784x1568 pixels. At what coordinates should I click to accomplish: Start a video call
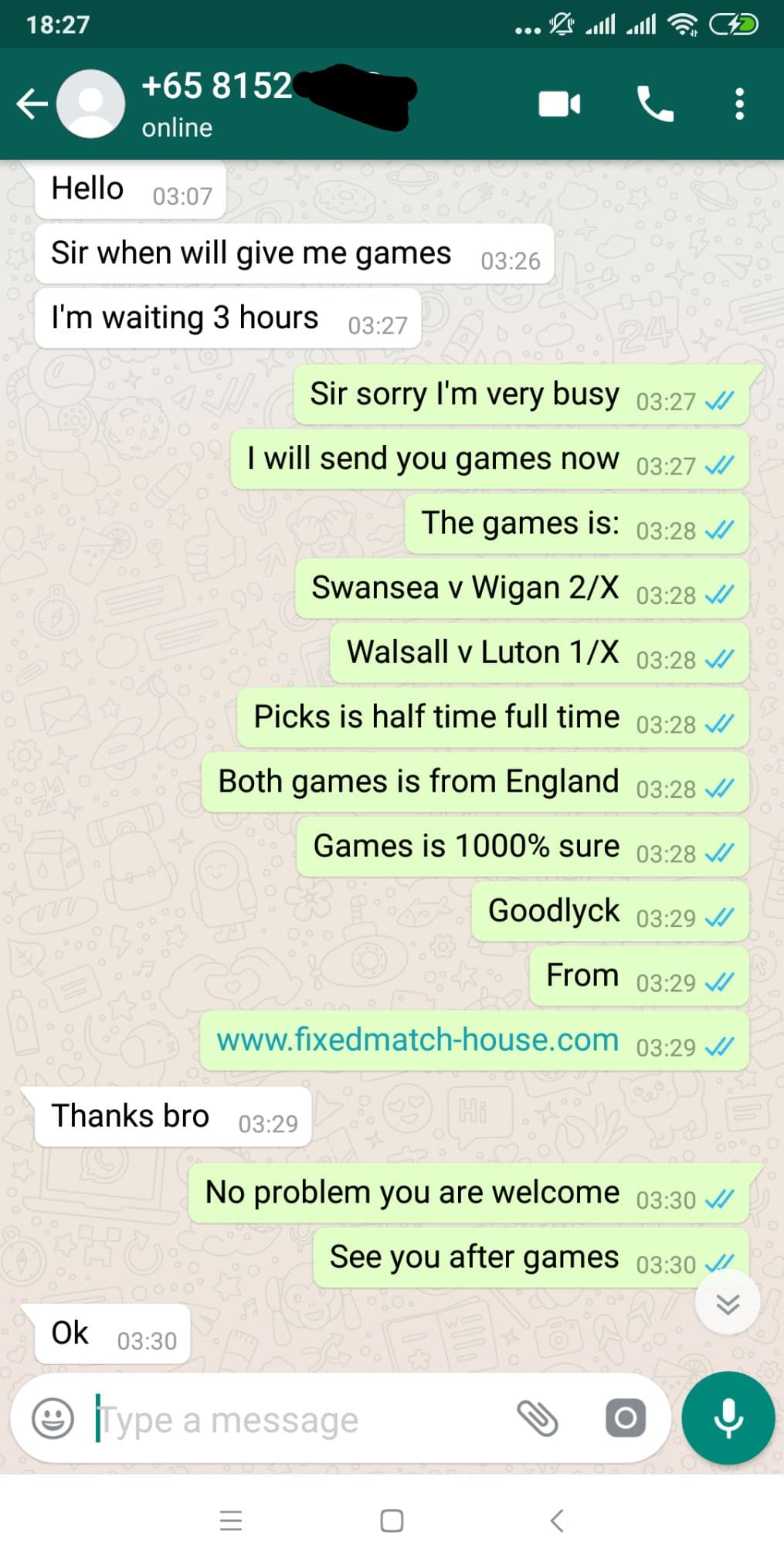(559, 104)
